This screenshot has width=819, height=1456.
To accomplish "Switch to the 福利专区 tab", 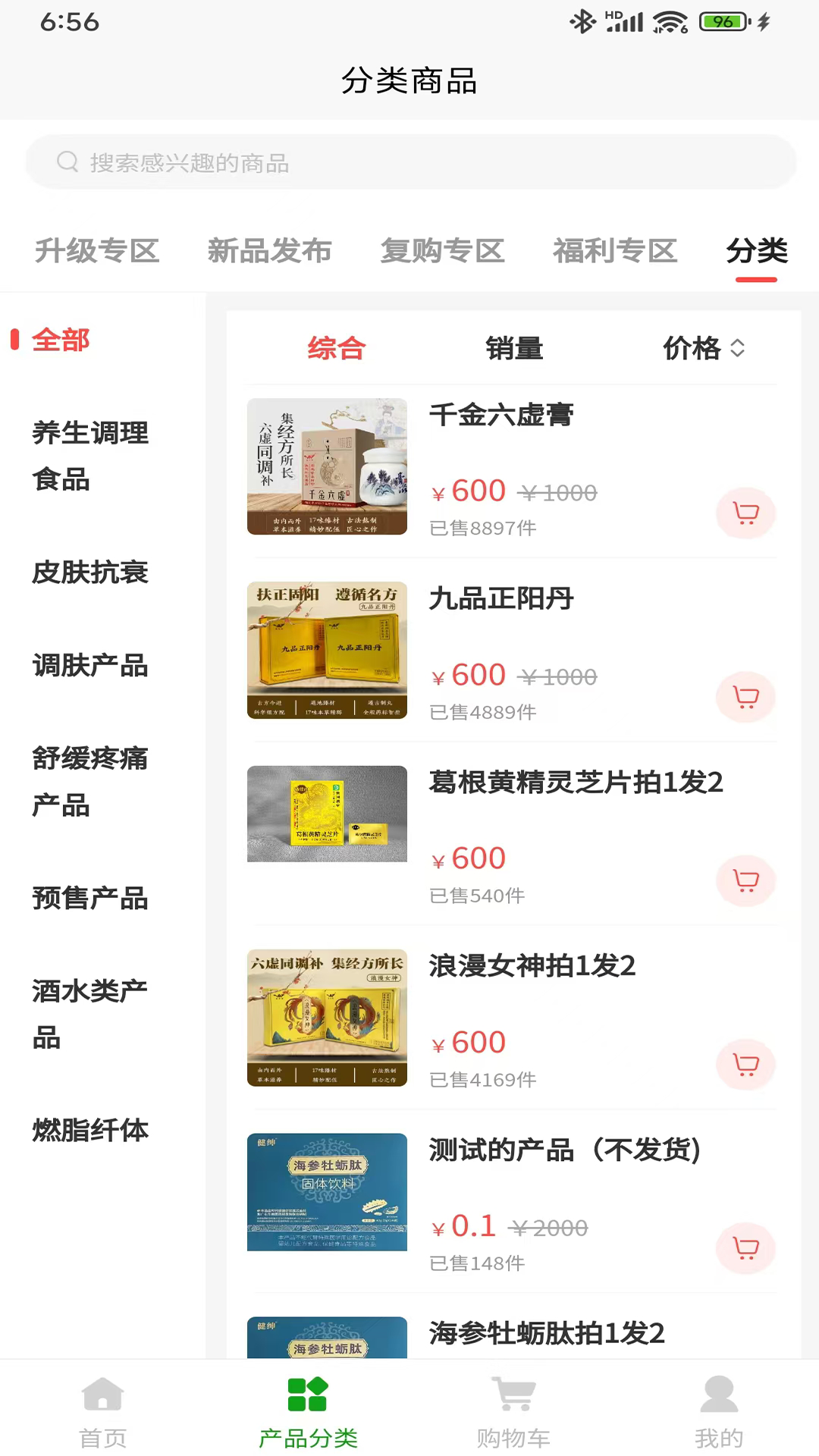I will click(x=615, y=251).
